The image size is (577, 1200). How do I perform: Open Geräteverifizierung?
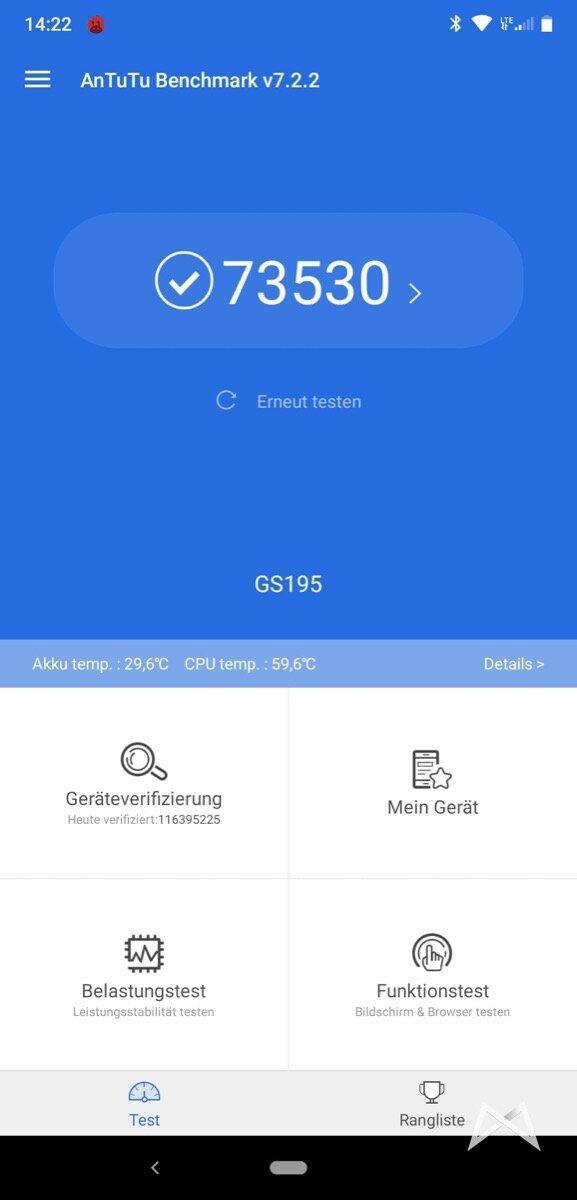[144, 783]
